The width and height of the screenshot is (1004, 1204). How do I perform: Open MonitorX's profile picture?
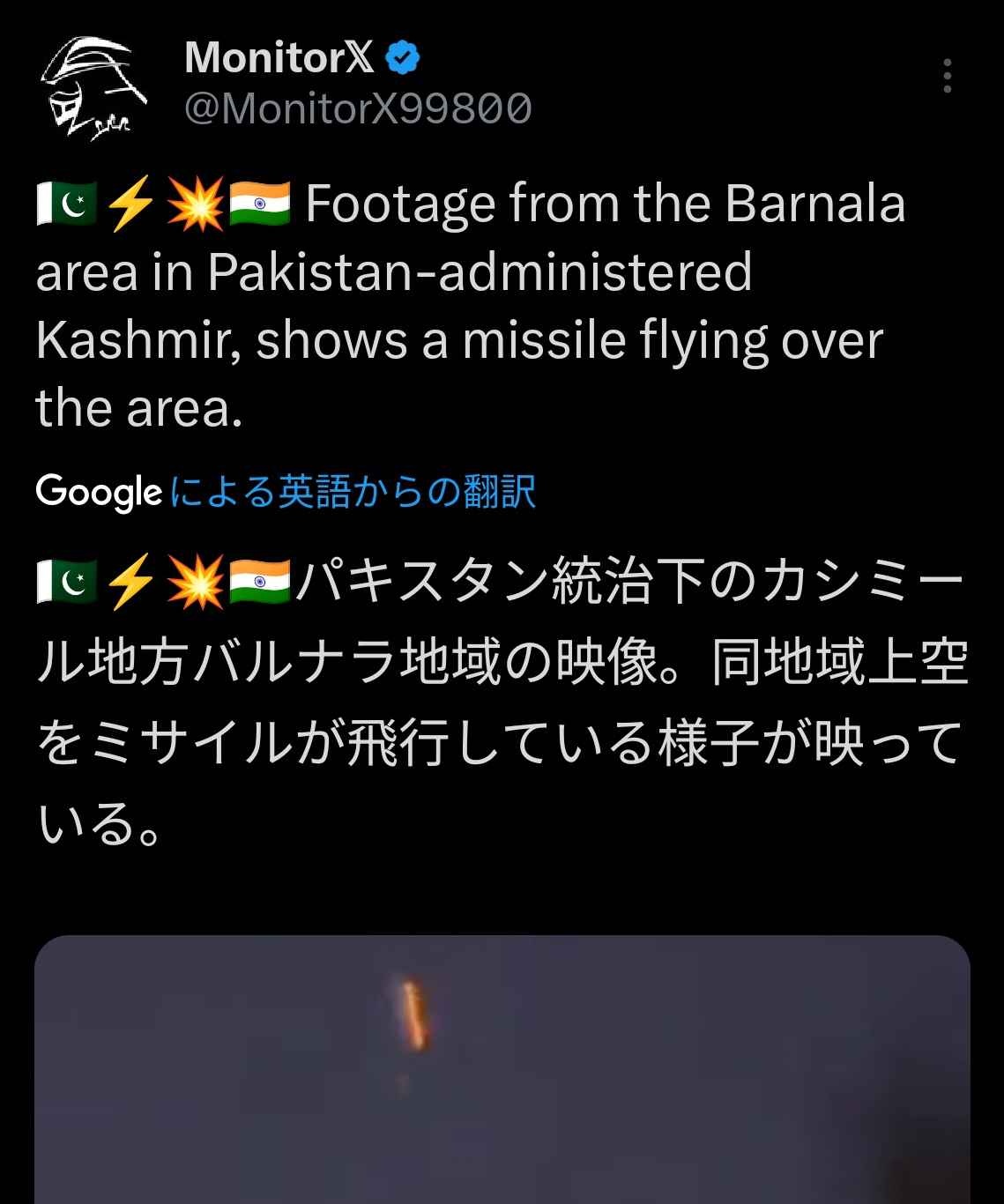[91, 87]
